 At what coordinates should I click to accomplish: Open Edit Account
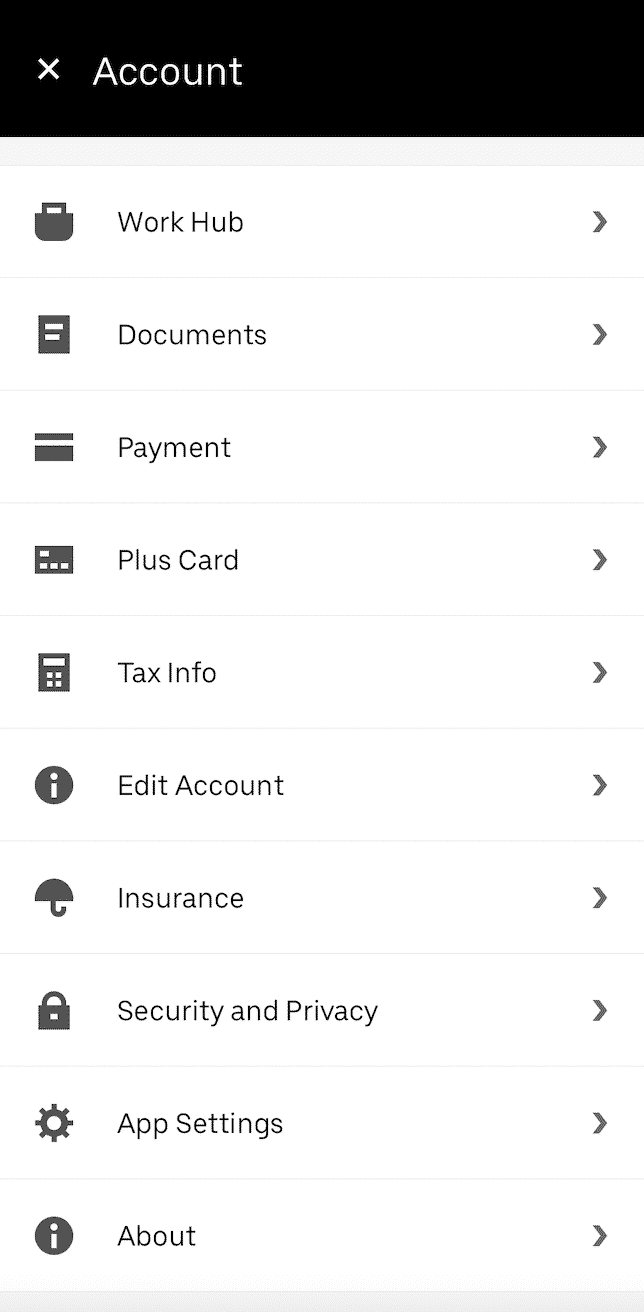[x=322, y=785]
